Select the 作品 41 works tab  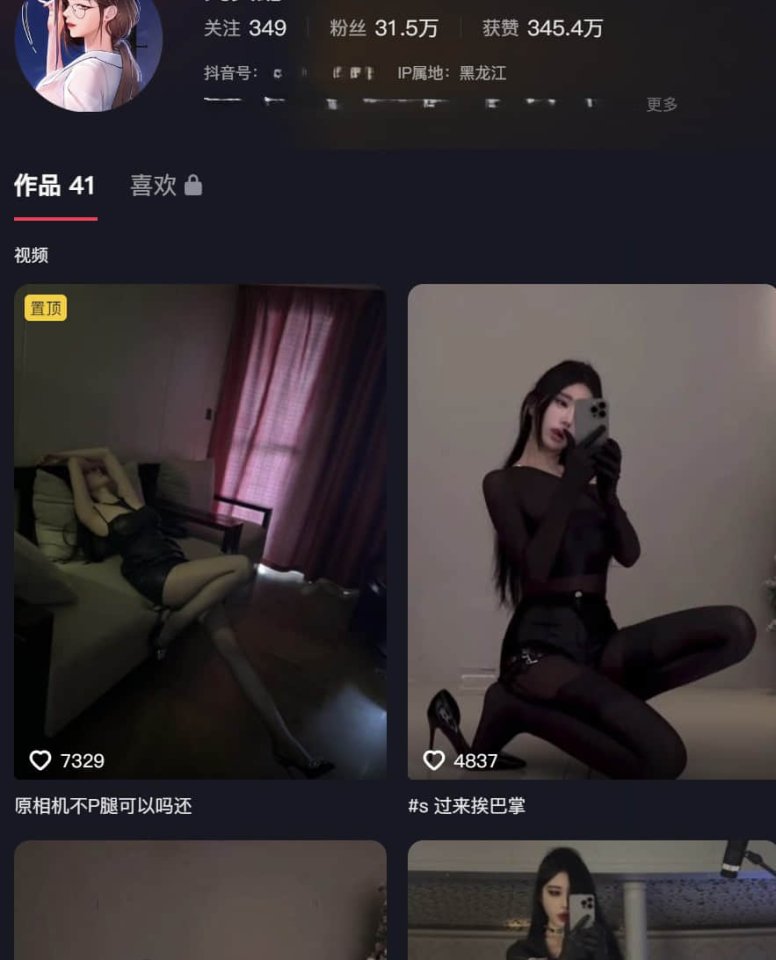click(55, 185)
